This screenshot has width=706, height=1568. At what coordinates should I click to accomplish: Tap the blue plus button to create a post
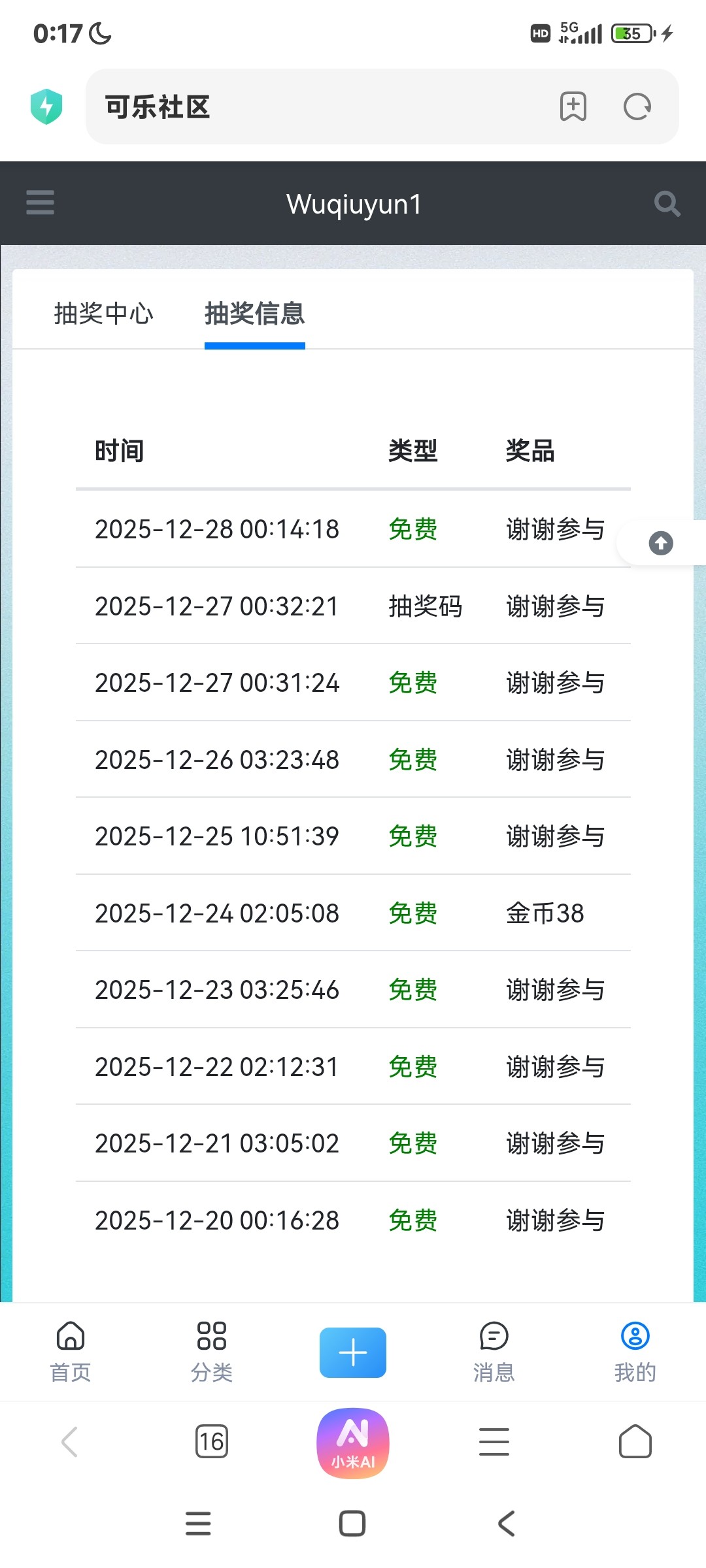tap(352, 1352)
